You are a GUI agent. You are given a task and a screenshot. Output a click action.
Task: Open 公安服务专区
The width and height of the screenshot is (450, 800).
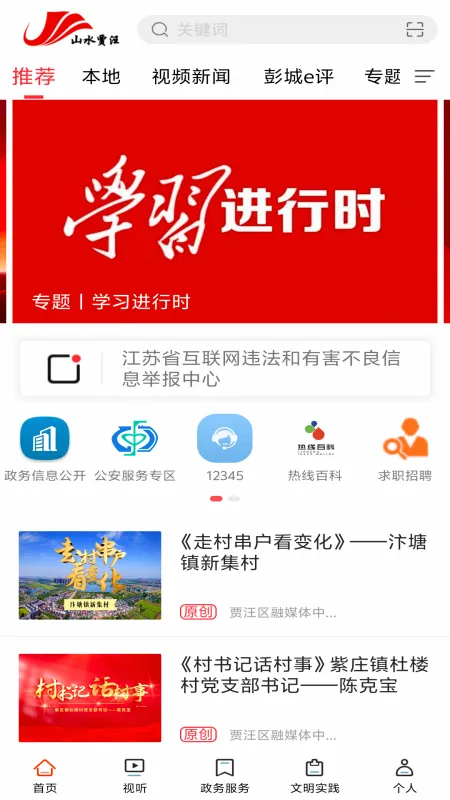135,448
